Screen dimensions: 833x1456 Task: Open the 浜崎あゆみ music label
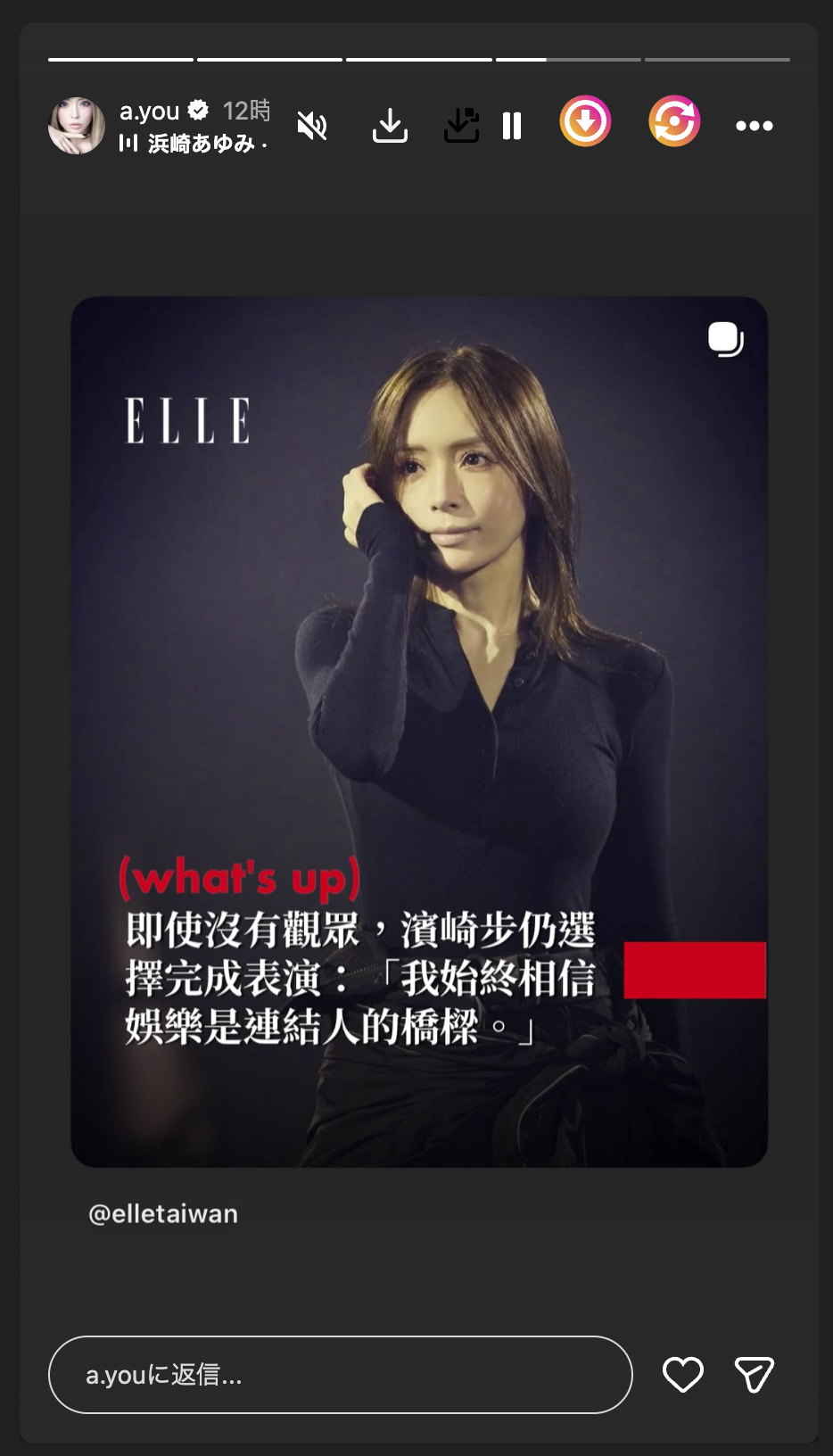click(x=193, y=144)
